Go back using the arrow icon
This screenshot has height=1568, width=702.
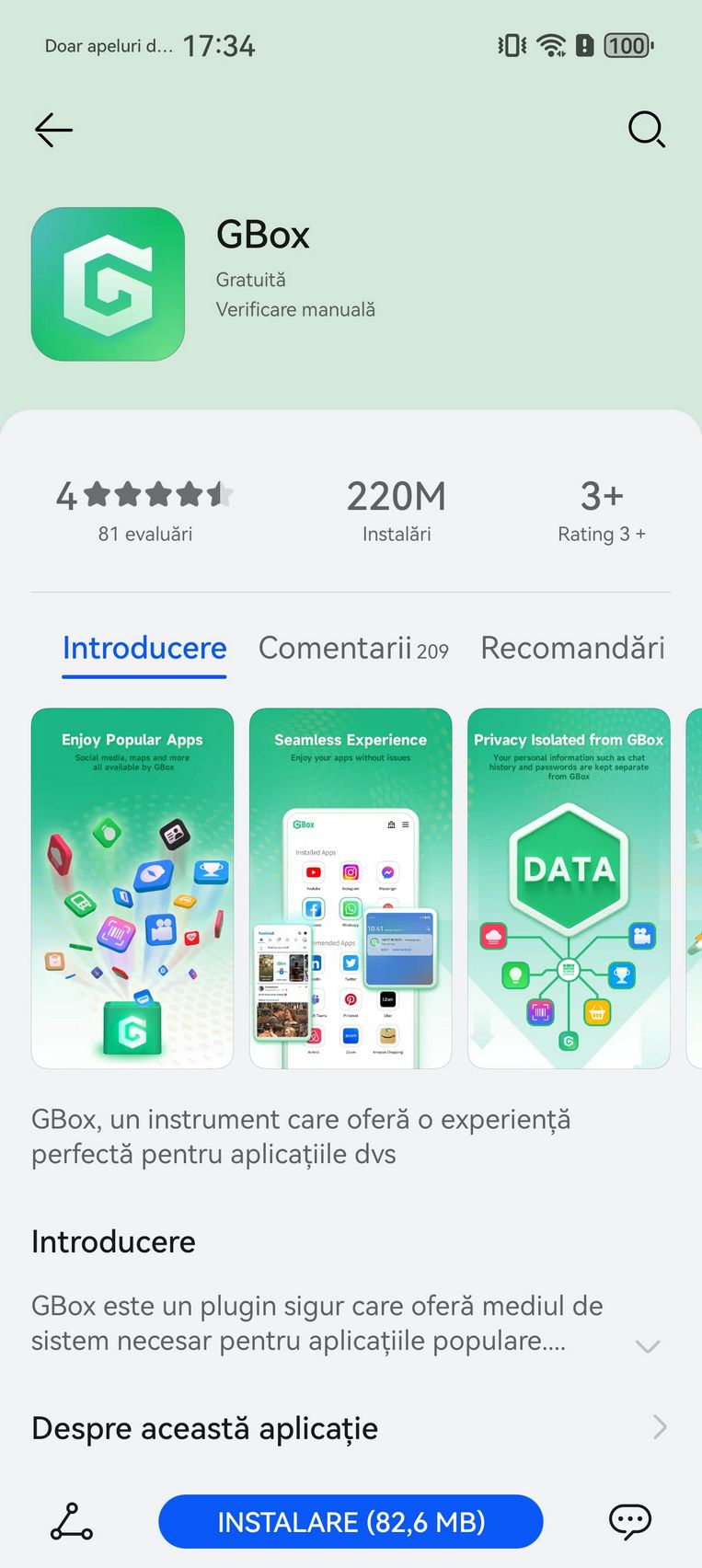point(53,131)
